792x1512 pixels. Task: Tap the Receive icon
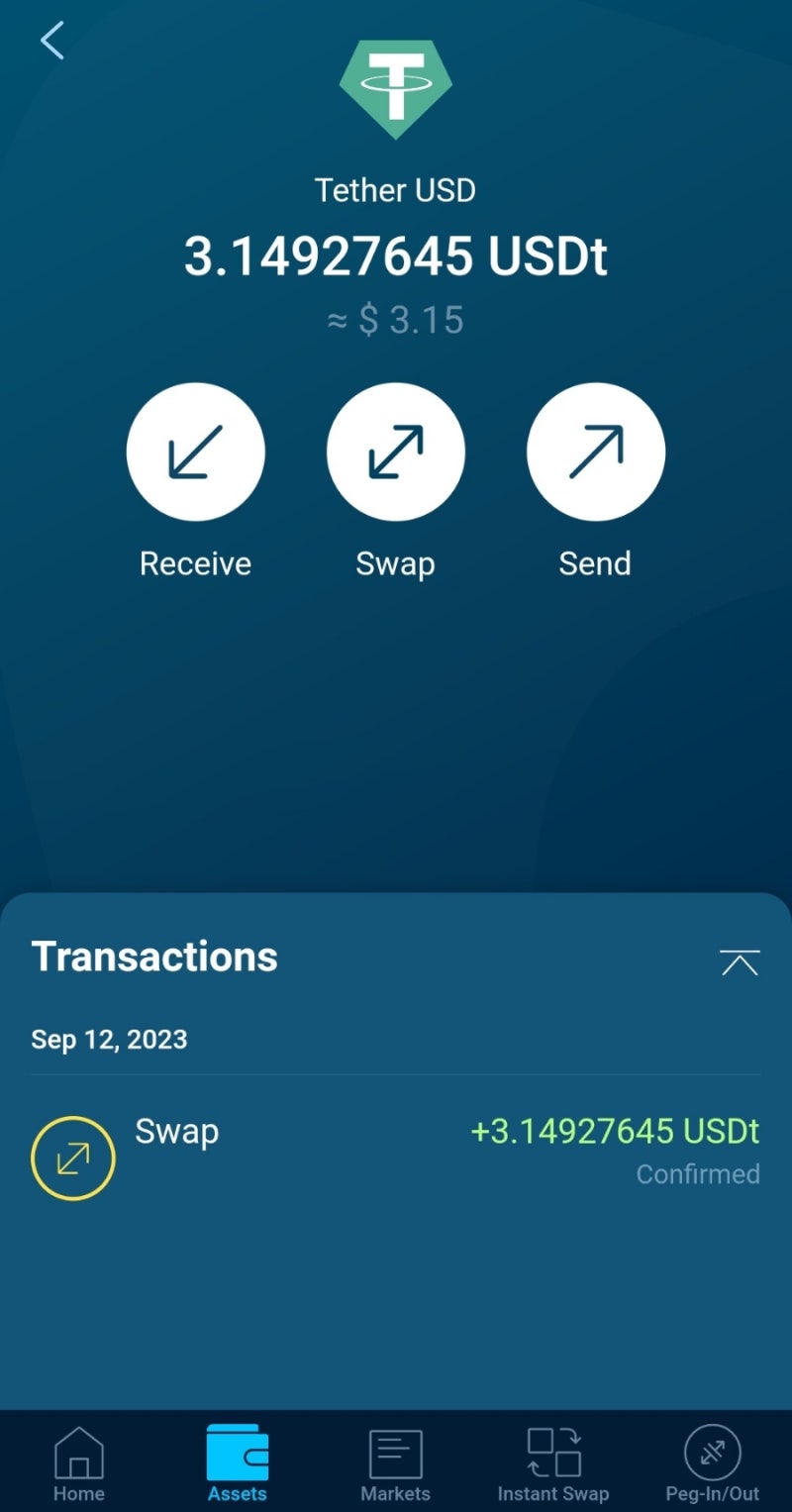pos(195,451)
